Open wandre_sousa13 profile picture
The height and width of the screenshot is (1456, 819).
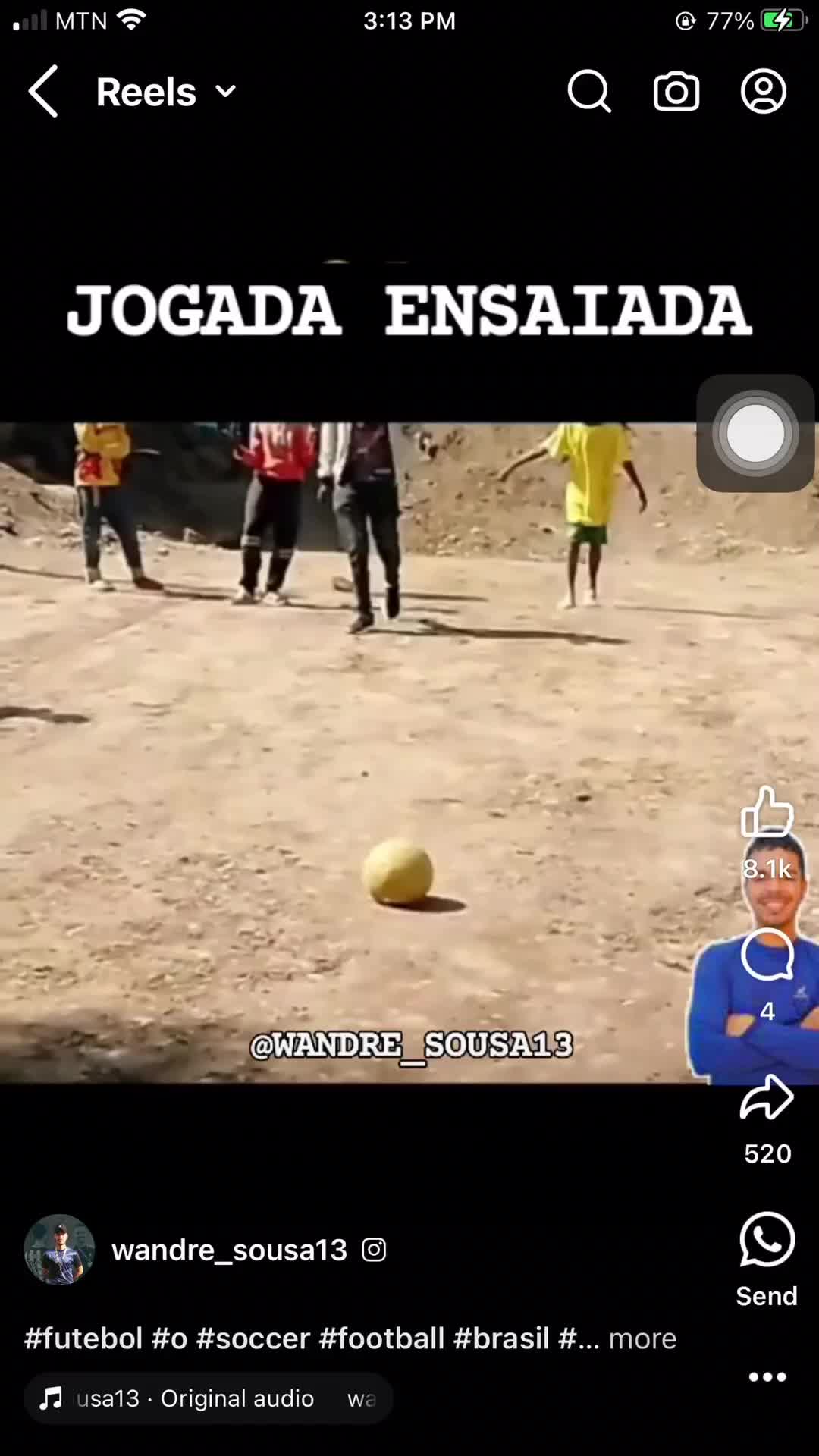pyautogui.click(x=59, y=1250)
